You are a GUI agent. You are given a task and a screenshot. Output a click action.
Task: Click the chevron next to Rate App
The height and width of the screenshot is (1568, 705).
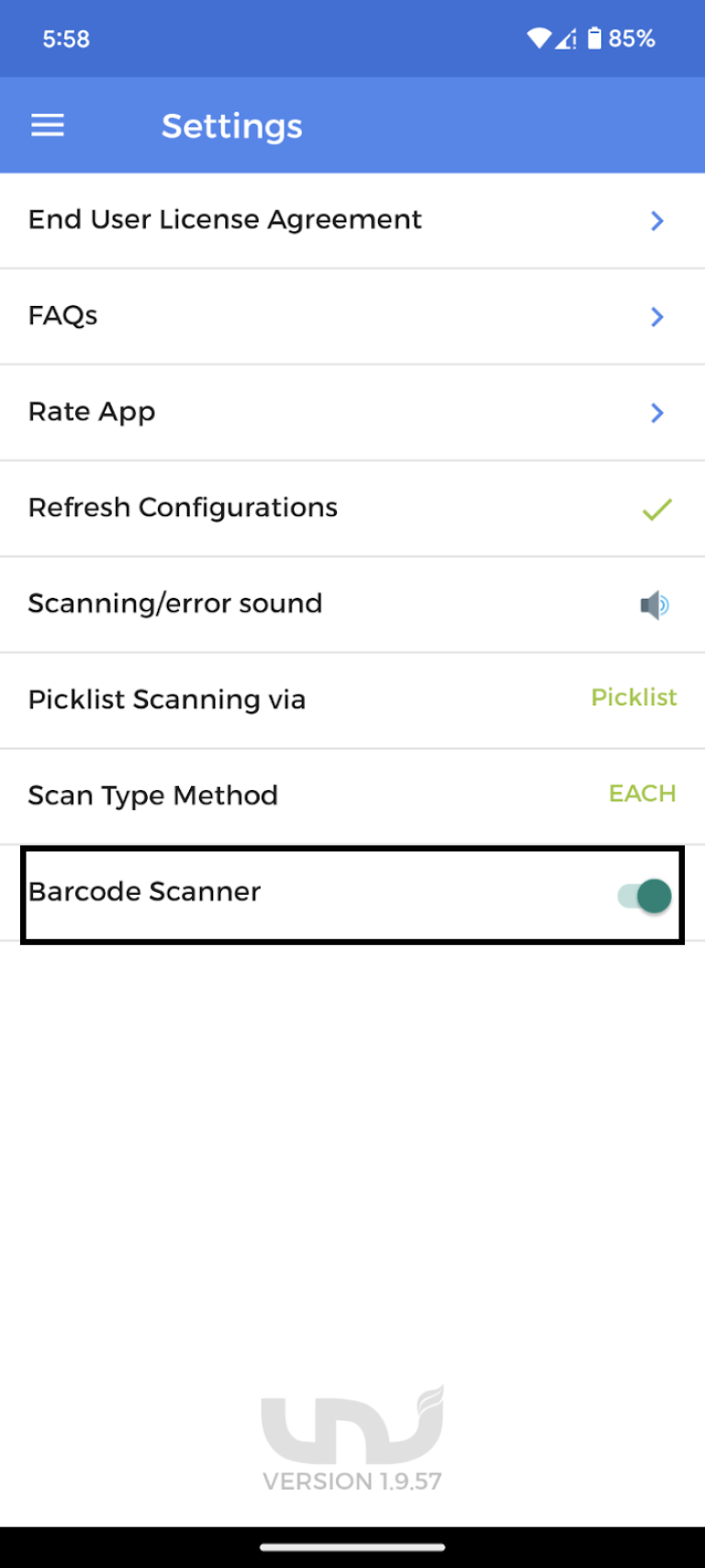[x=656, y=412]
